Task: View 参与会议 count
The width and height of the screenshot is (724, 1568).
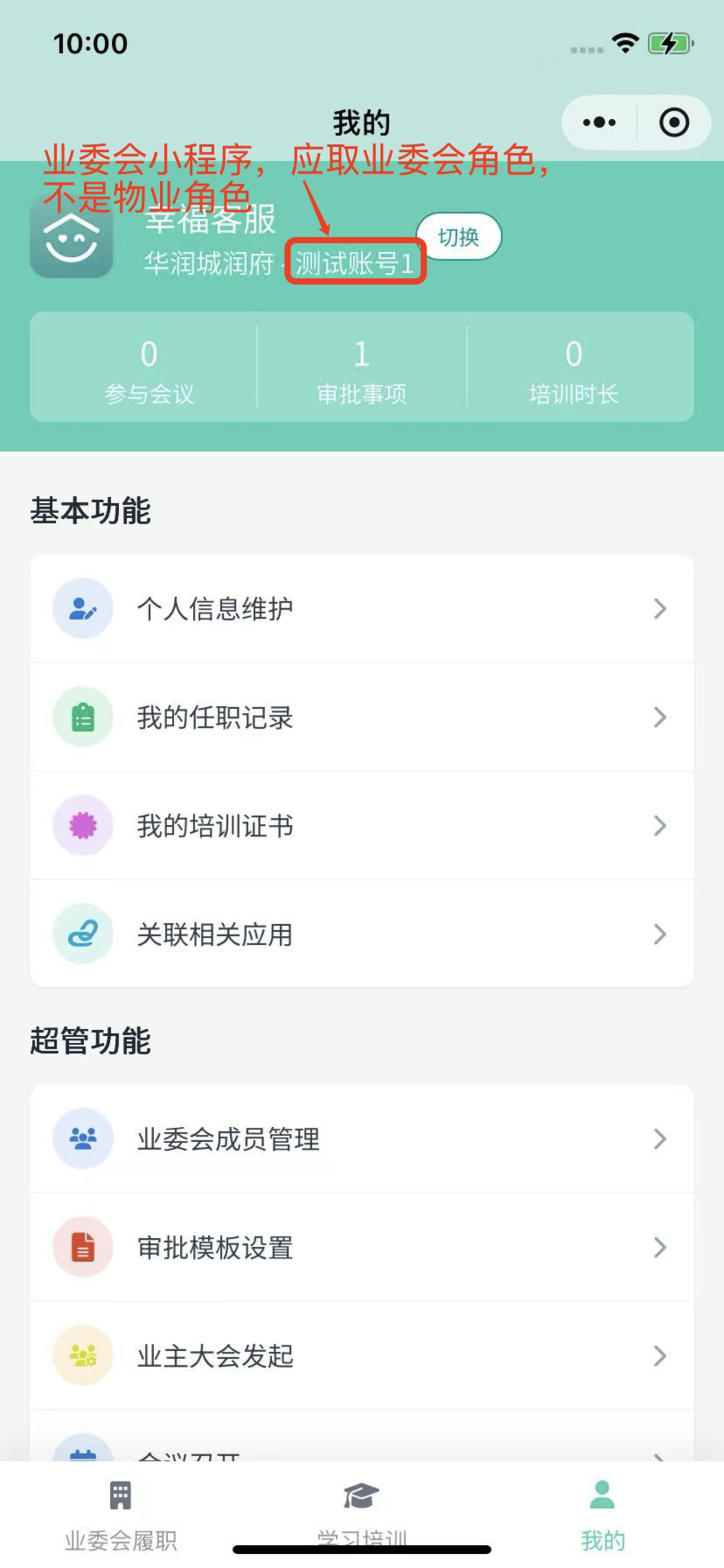Action: point(149,368)
